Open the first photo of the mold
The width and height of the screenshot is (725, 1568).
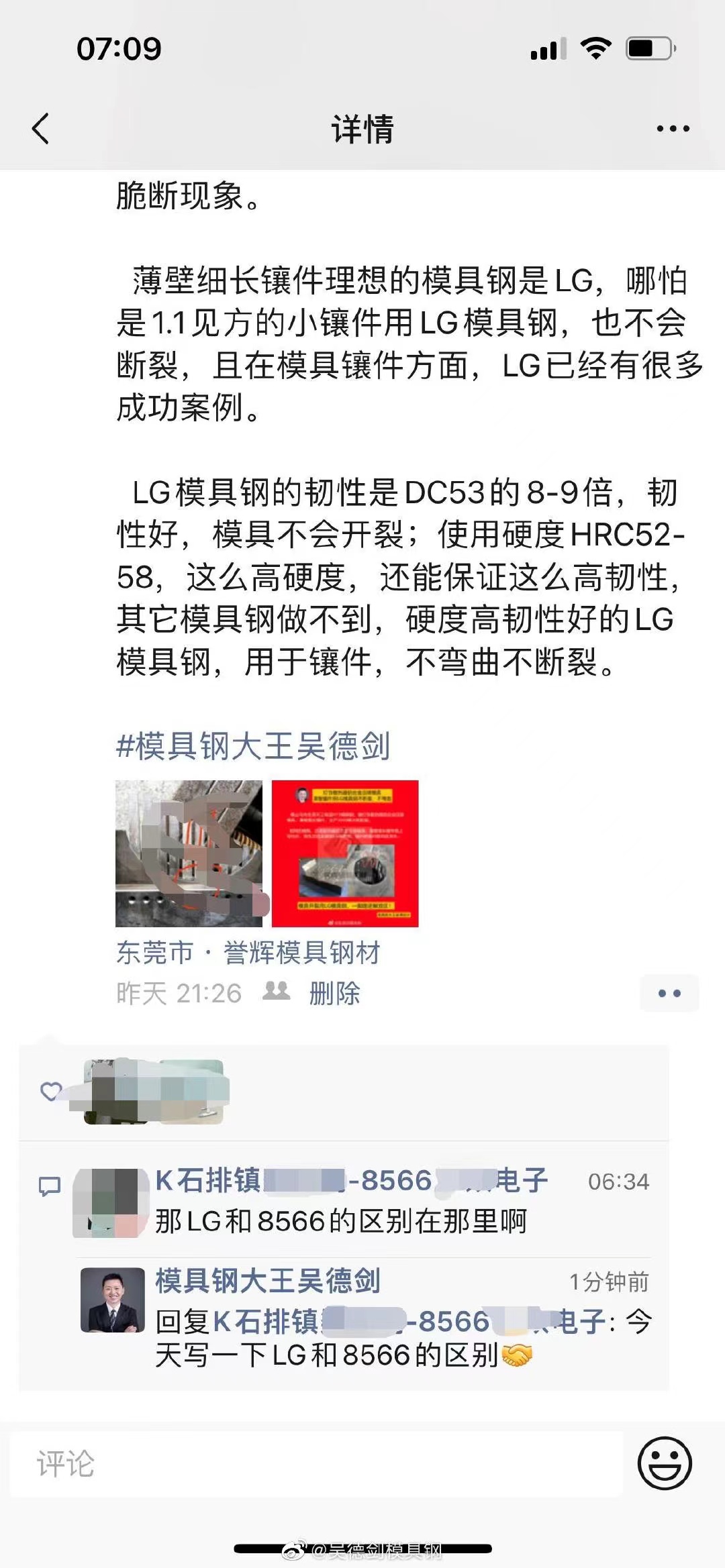189,853
